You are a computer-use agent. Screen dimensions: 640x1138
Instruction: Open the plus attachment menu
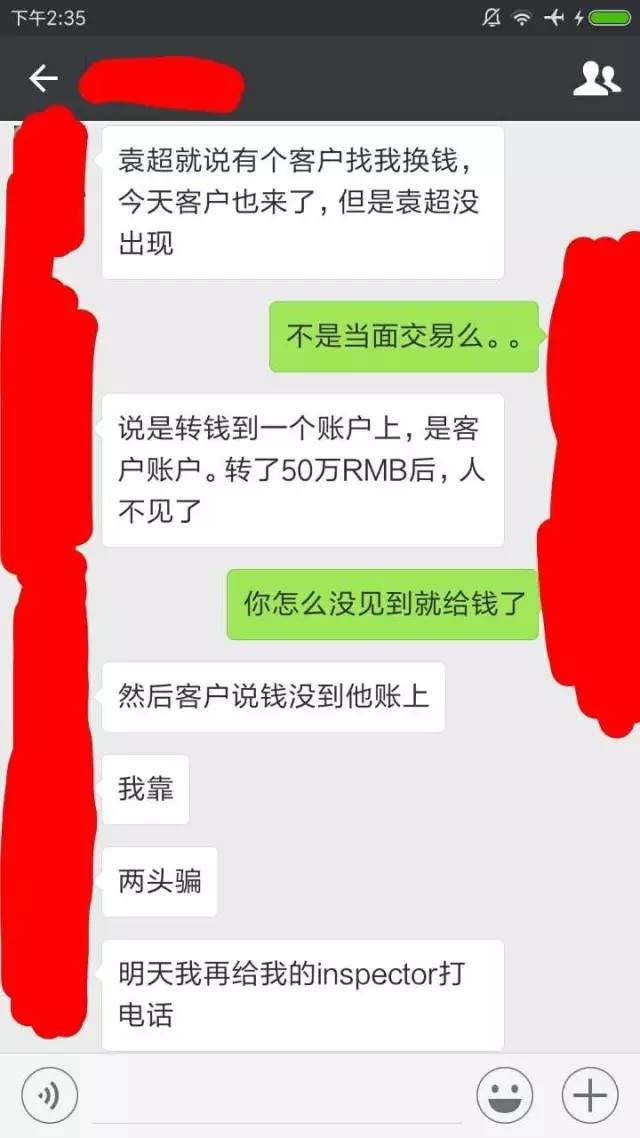click(590, 1096)
